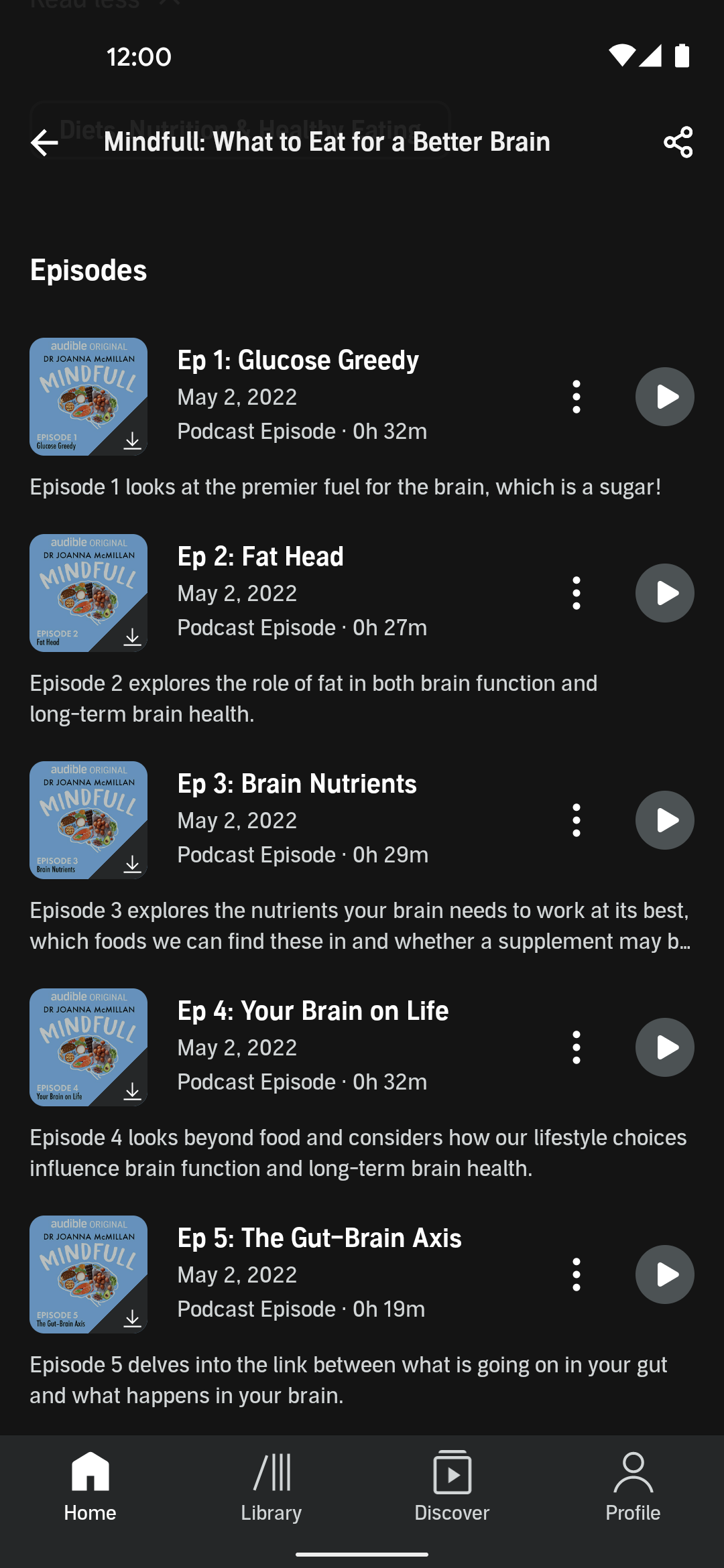Play Ep 1: Glucose Greedy
The height and width of the screenshot is (1568, 724).
[664, 397]
